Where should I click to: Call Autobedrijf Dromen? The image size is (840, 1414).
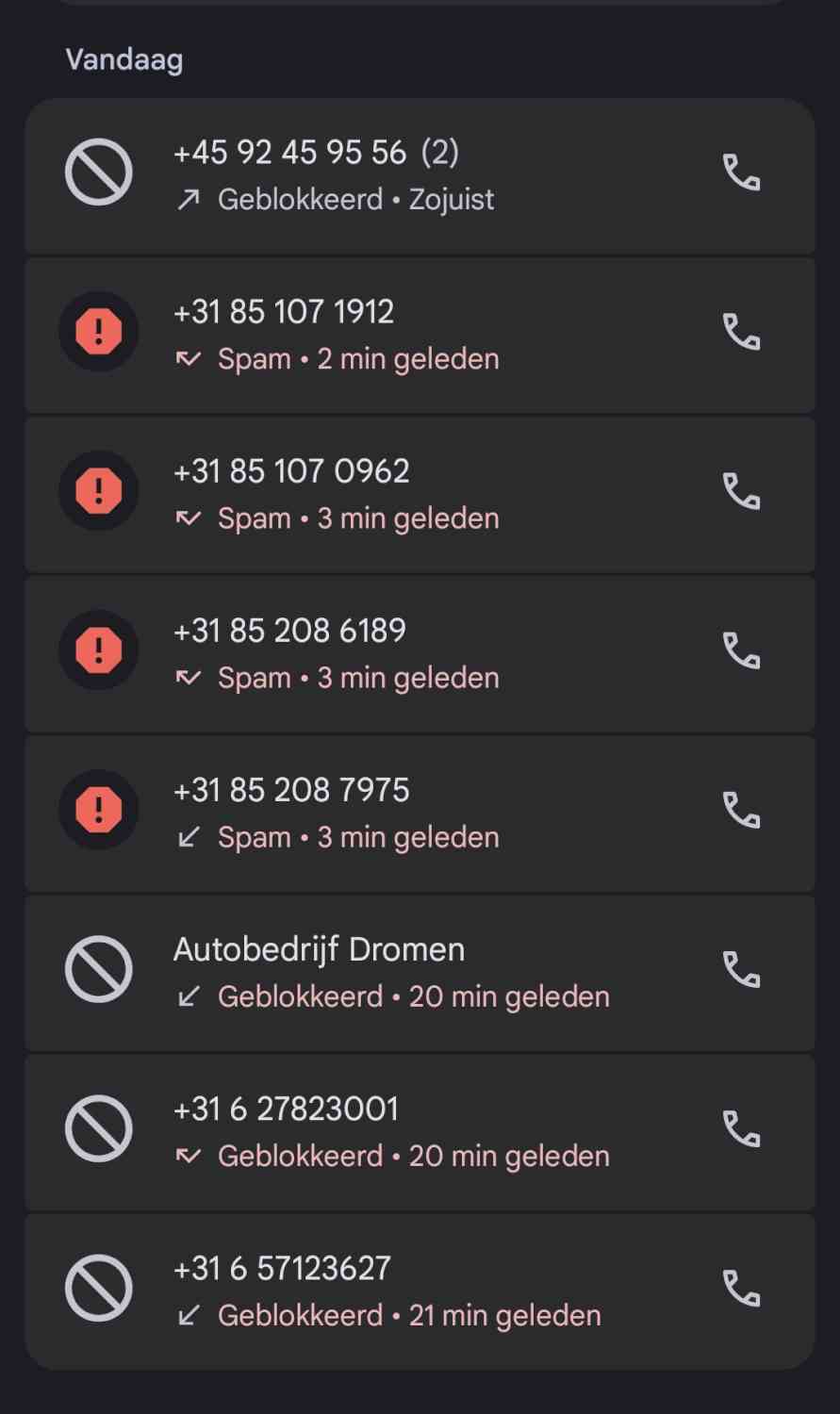[x=741, y=969]
